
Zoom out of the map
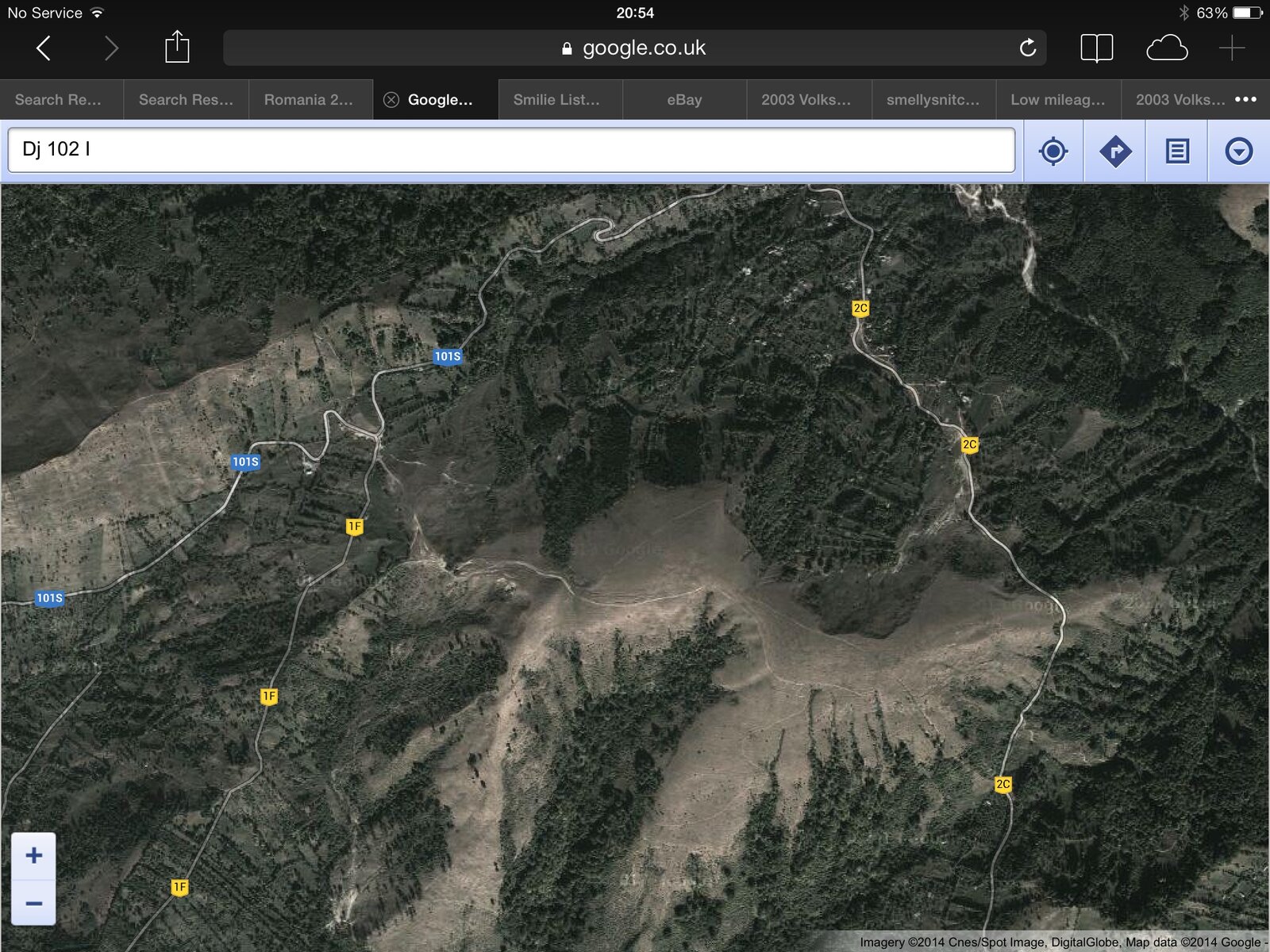pos(33,903)
